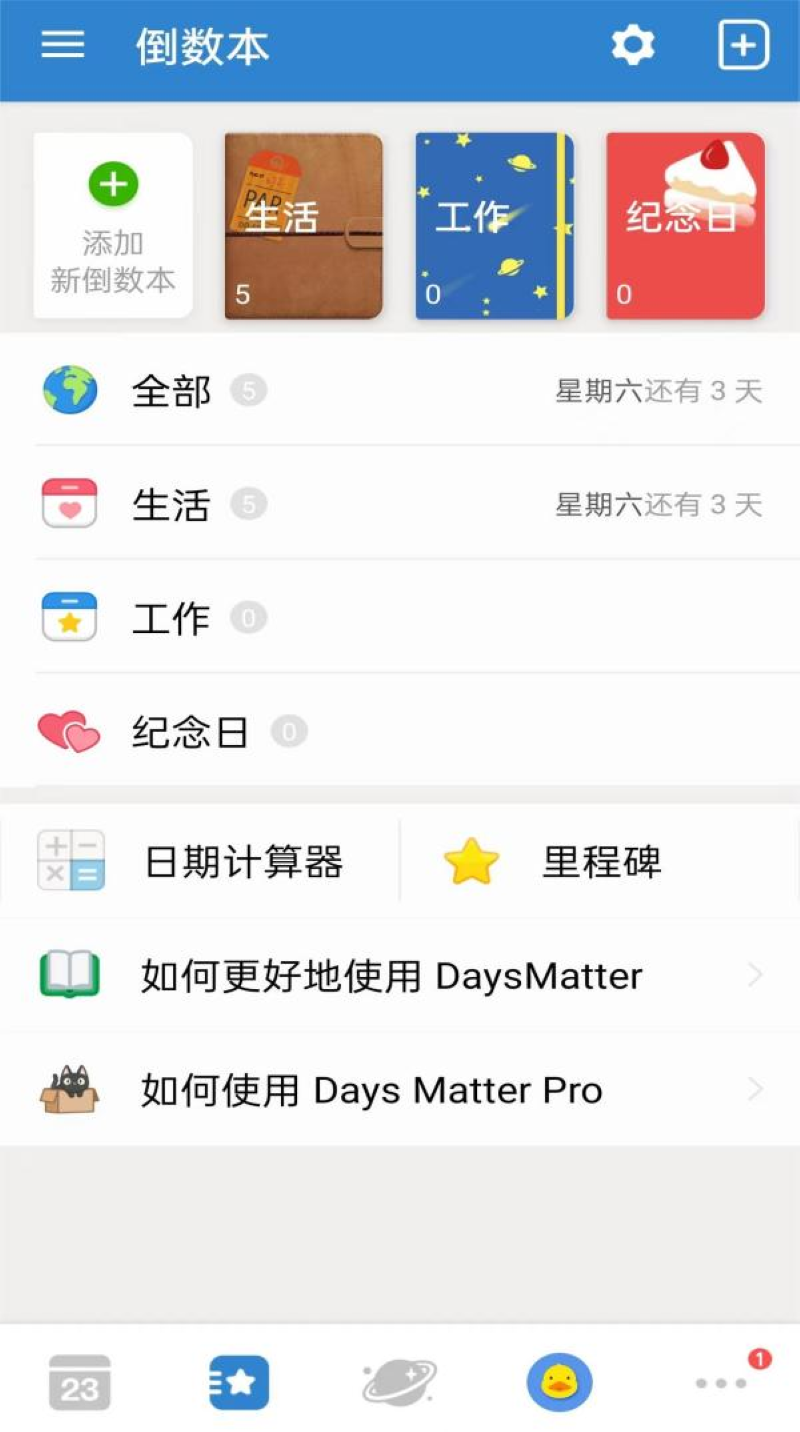Open the 工作 list row
Screen dimensions: 800x1432
(400, 618)
